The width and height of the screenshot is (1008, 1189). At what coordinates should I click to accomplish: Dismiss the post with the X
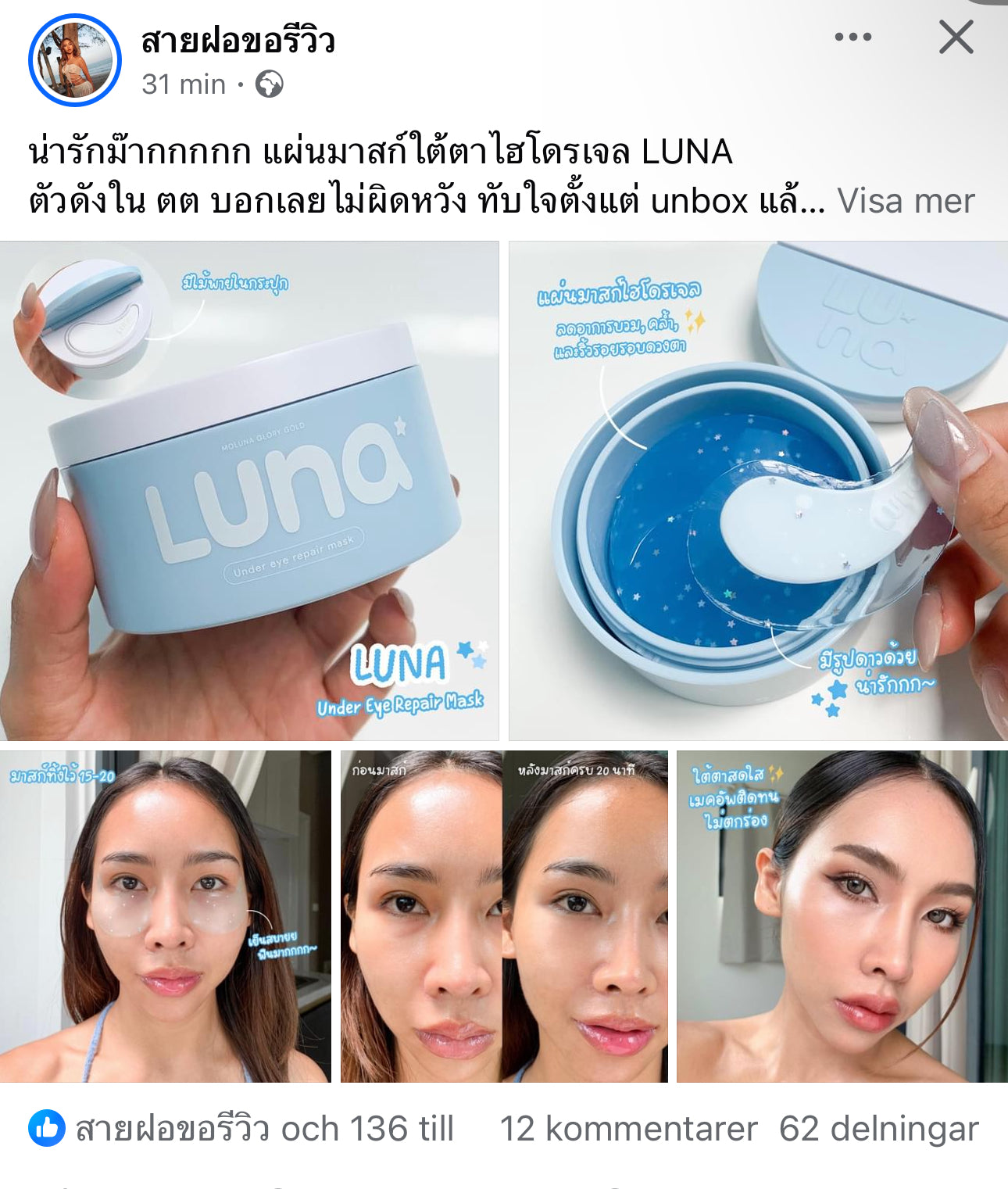click(956, 37)
